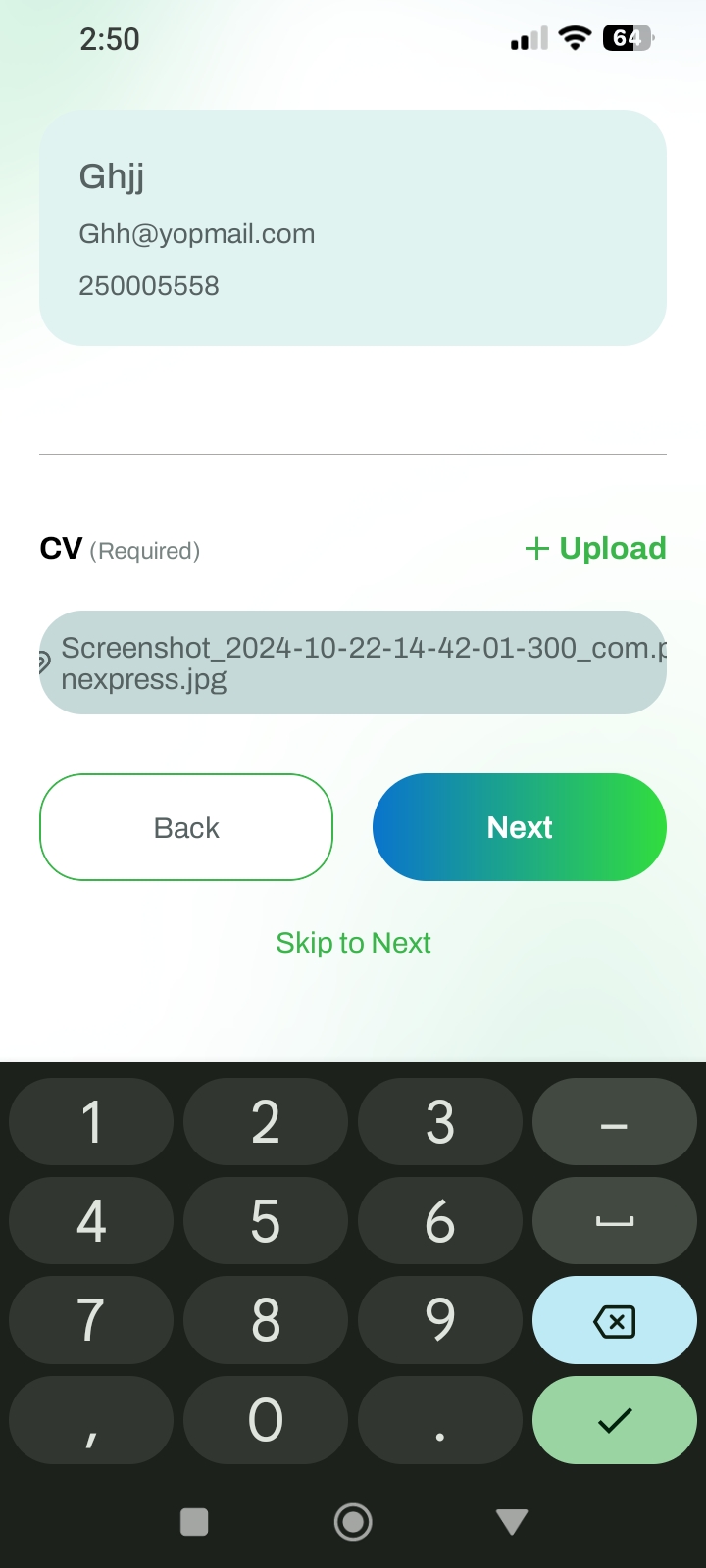Tap the backspace key on keyboard
Viewport: 706px width, 1568px height.
(x=615, y=1321)
